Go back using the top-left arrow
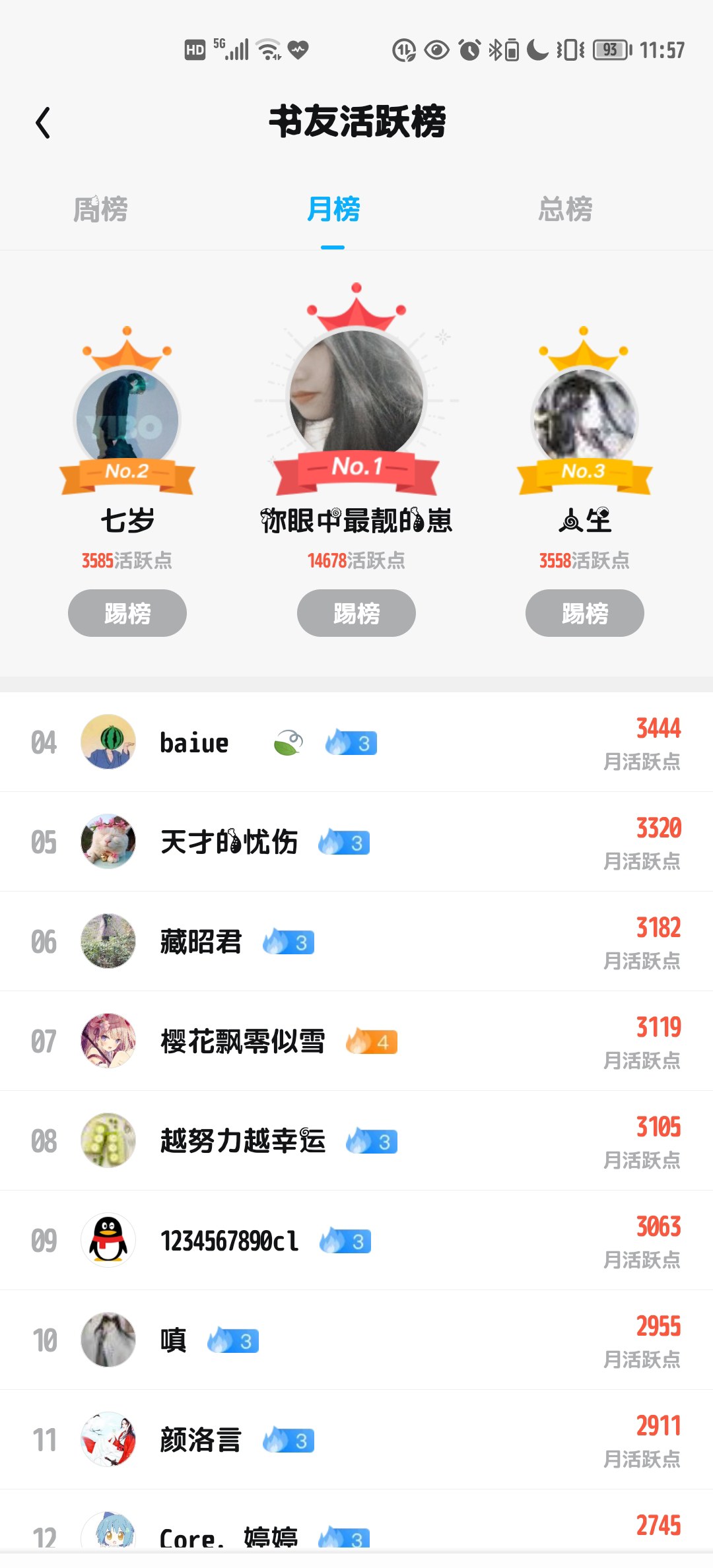The height and width of the screenshot is (1568, 713). tap(43, 123)
